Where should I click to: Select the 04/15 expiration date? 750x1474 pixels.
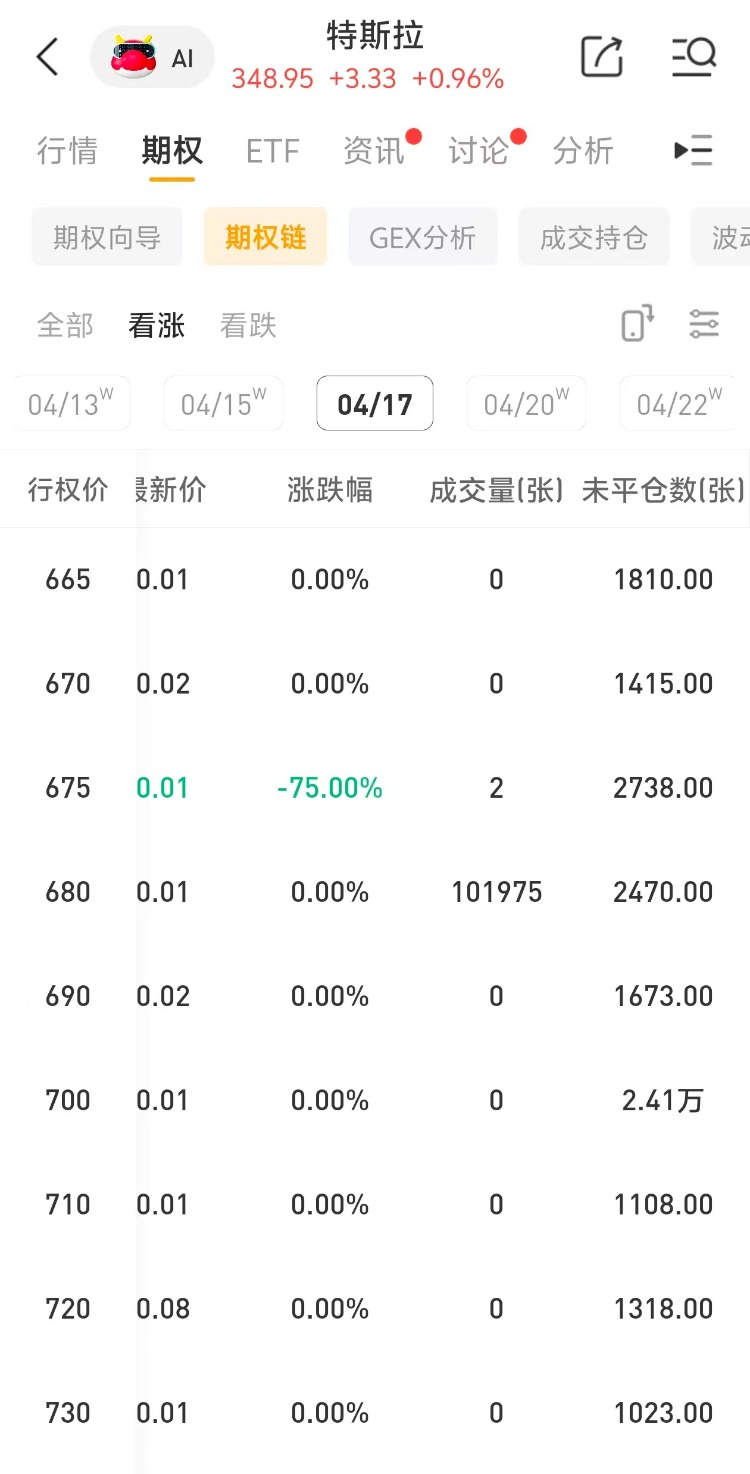coord(223,404)
